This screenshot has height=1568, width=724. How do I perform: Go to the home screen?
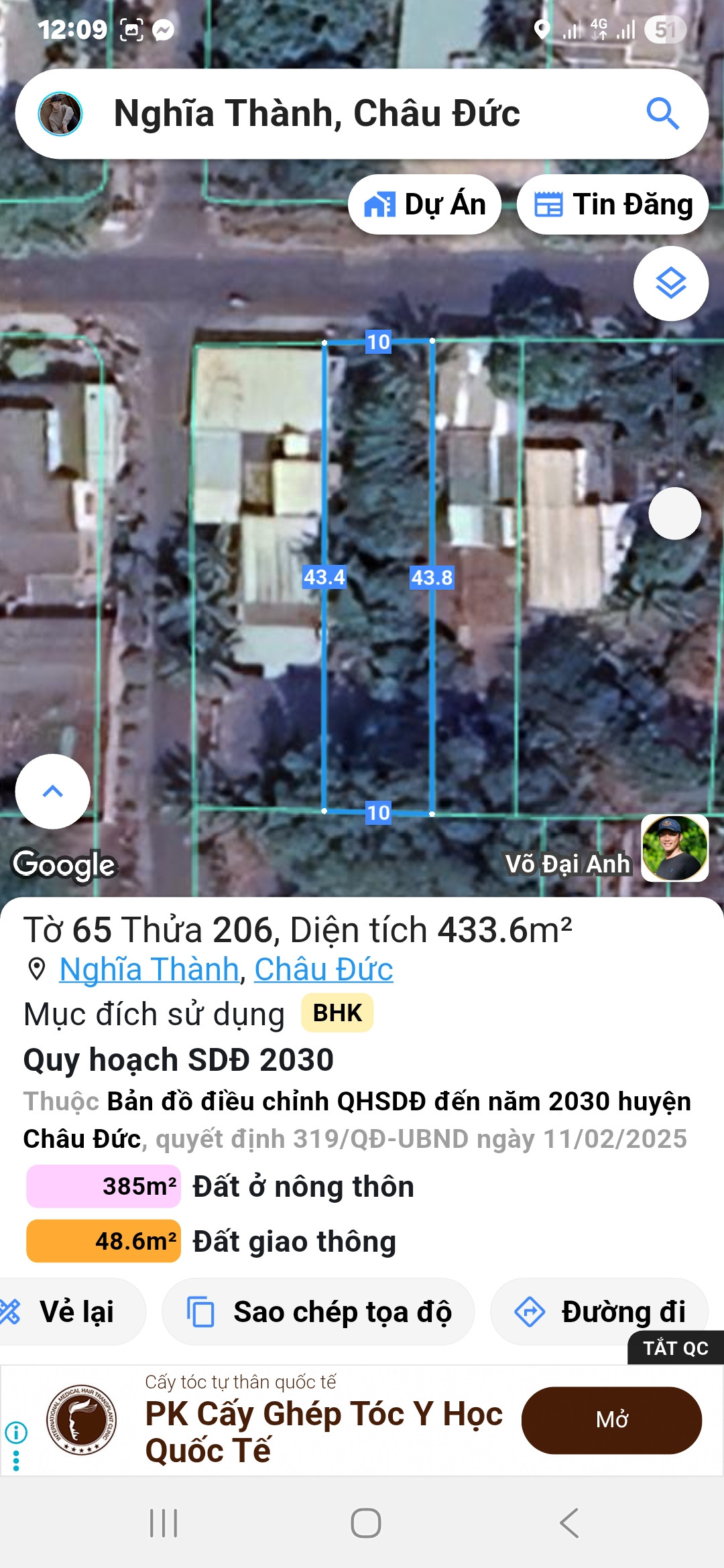[x=365, y=1523]
